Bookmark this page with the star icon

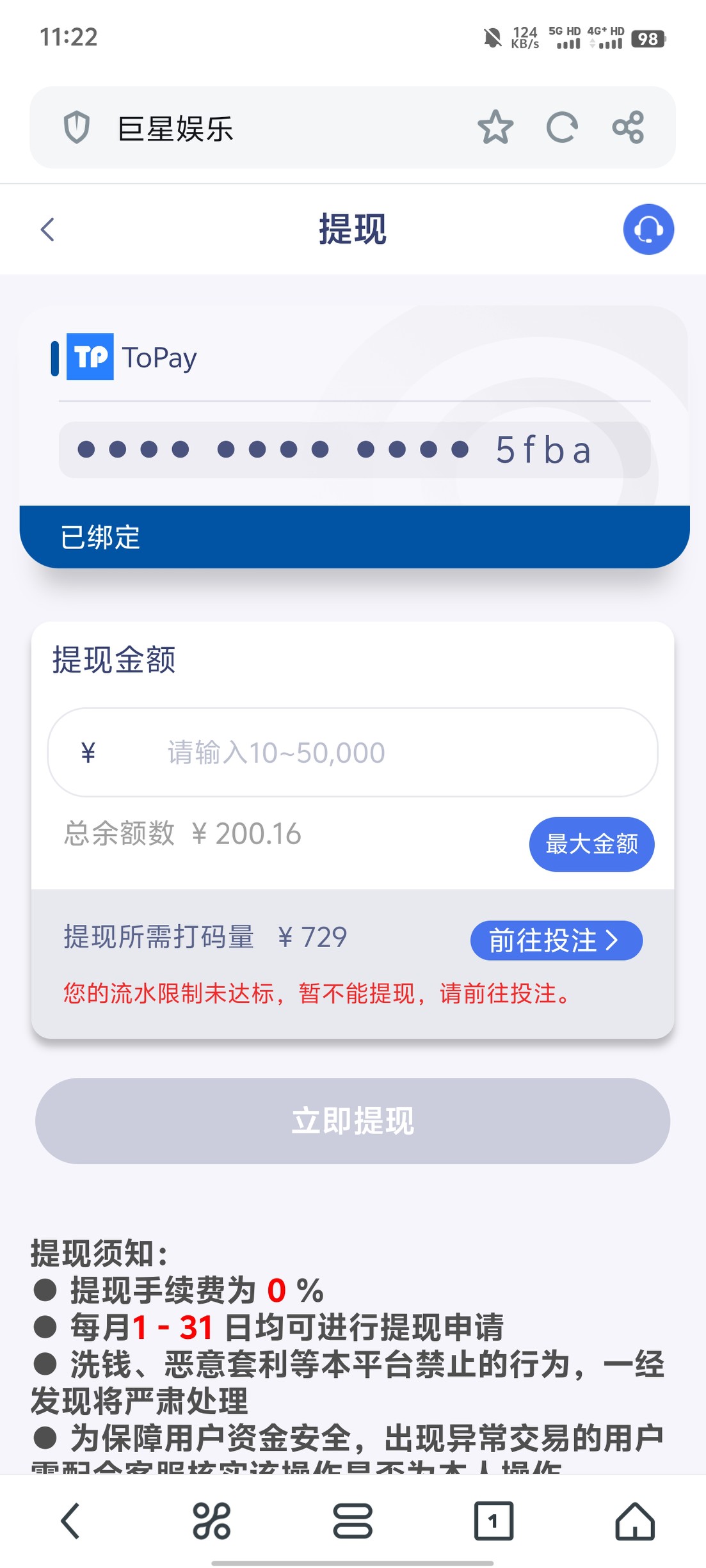pyautogui.click(x=495, y=127)
